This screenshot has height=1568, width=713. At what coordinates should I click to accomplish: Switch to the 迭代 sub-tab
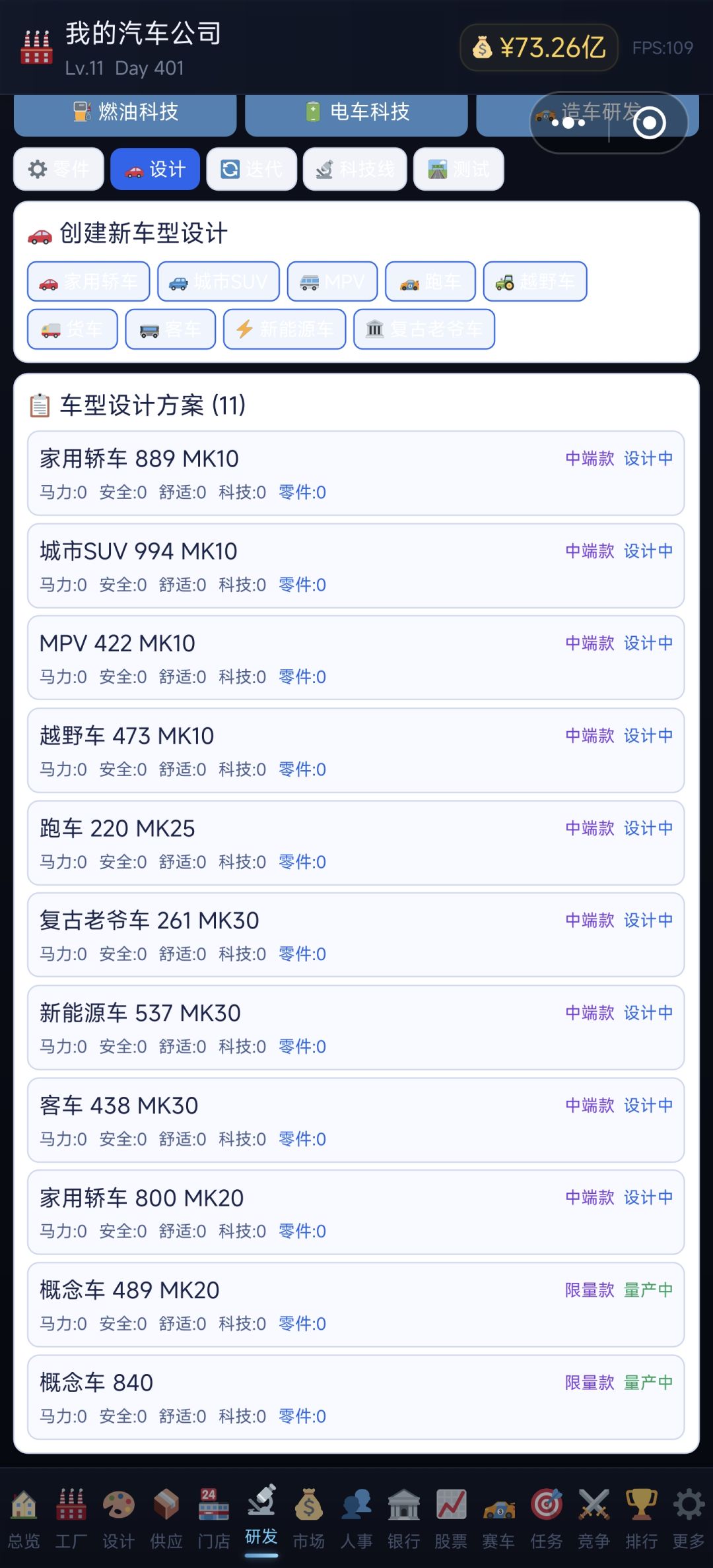tap(252, 169)
